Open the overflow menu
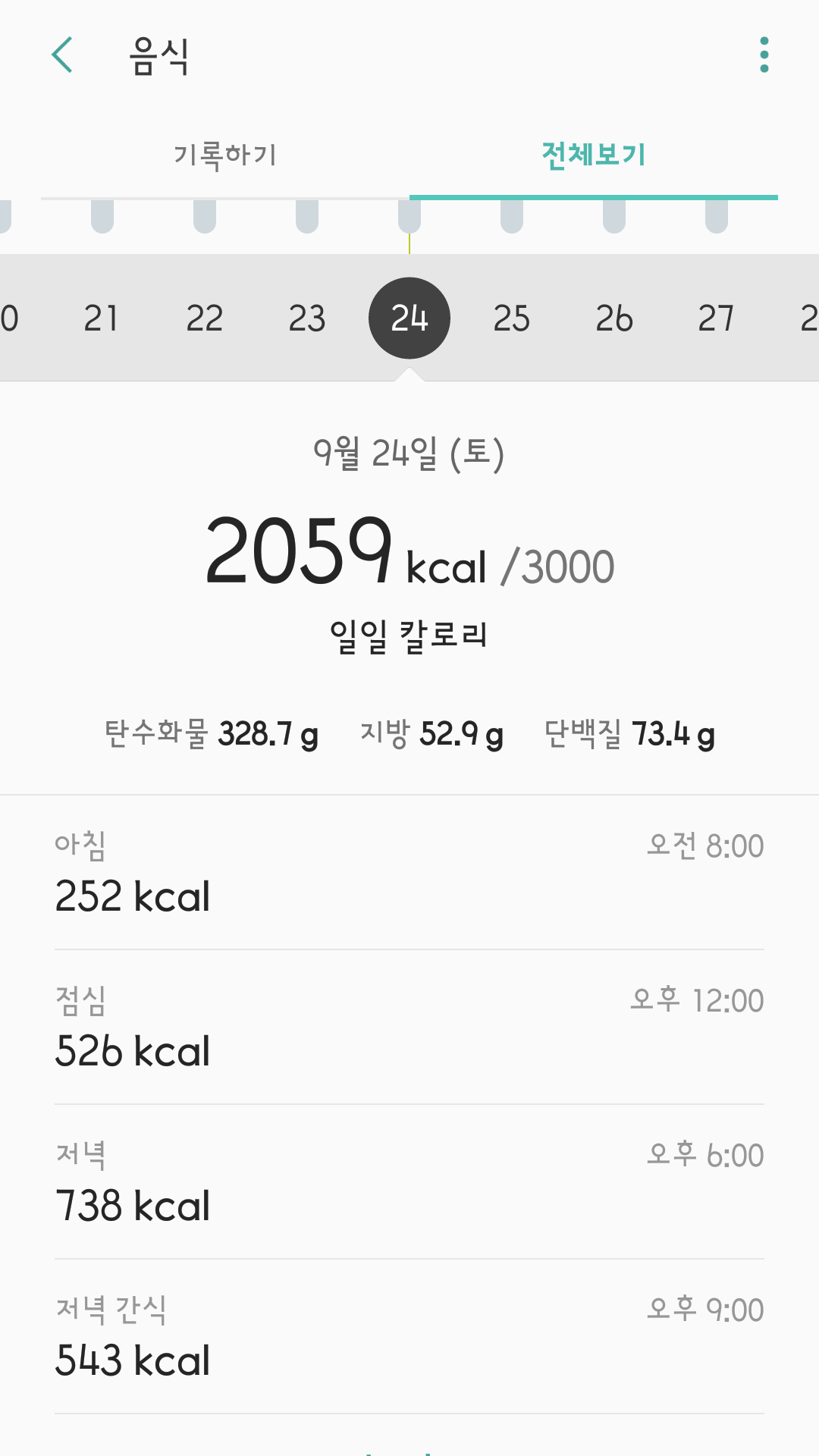Image resolution: width=819 pixels, height=1456 pixels. tap(764, 55)
